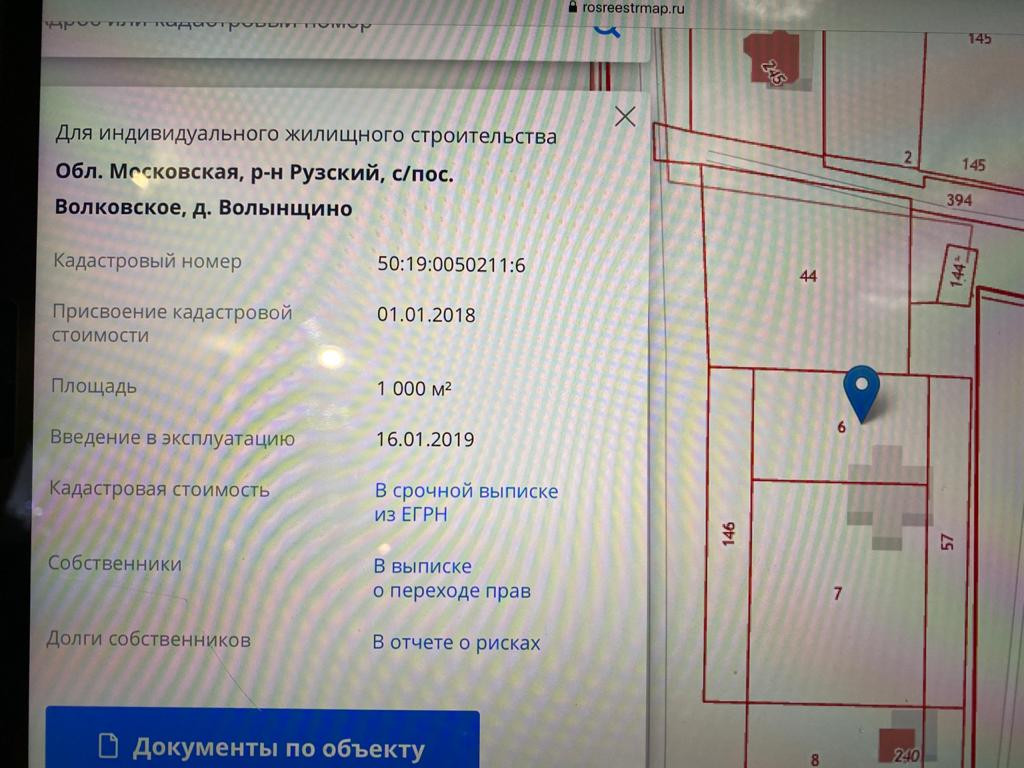Select parcel 7 on the map

coord(838,593)
